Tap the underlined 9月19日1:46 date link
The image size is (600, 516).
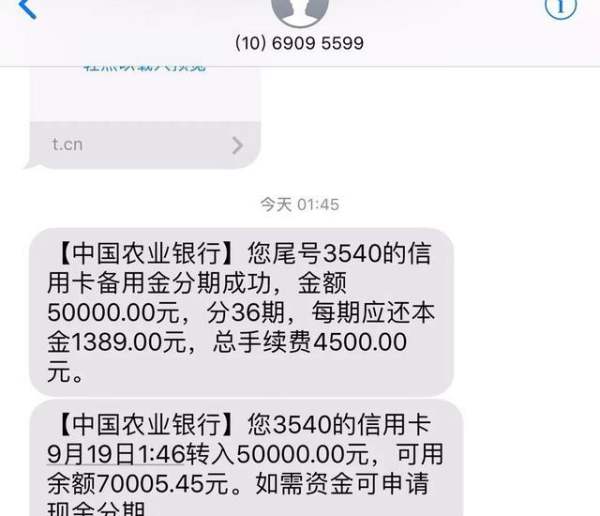click(x=114, y=450)
